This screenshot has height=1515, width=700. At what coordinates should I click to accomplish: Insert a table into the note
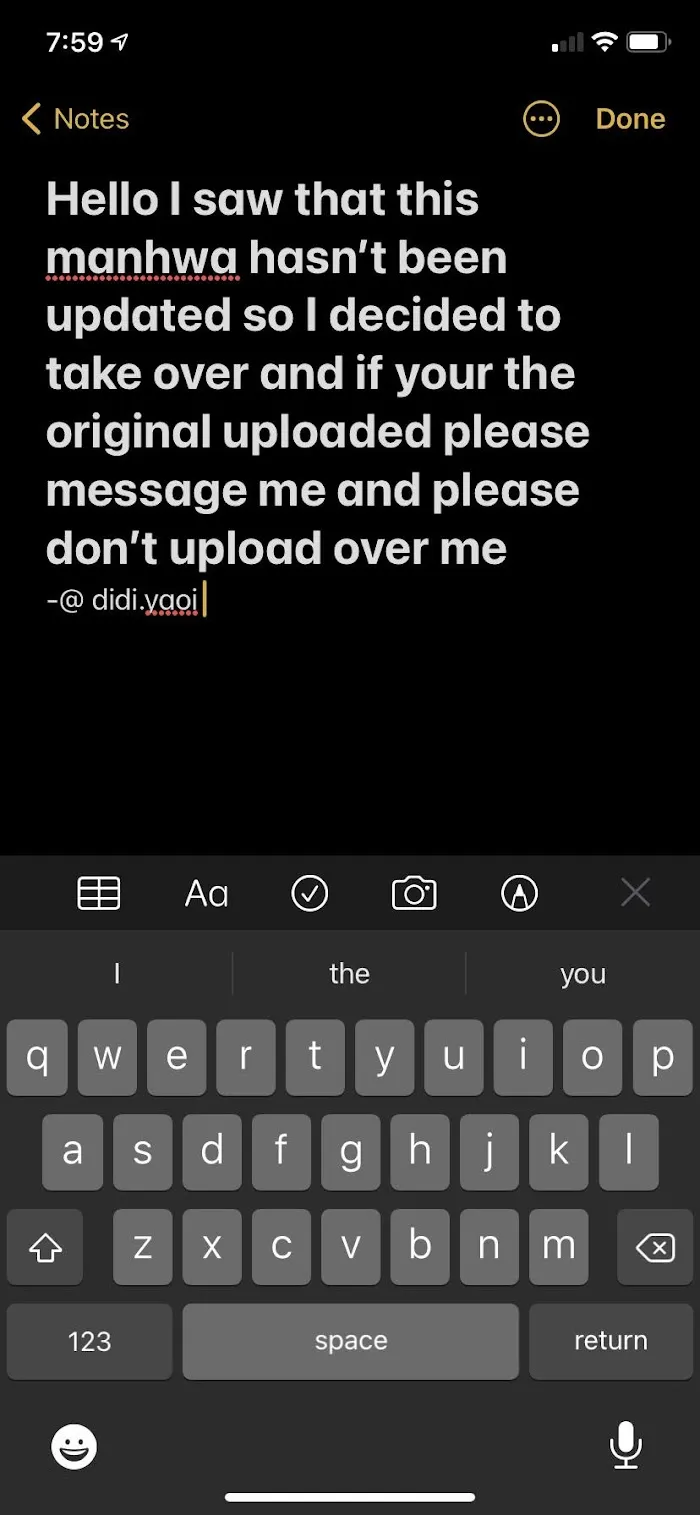coord(99,893)
